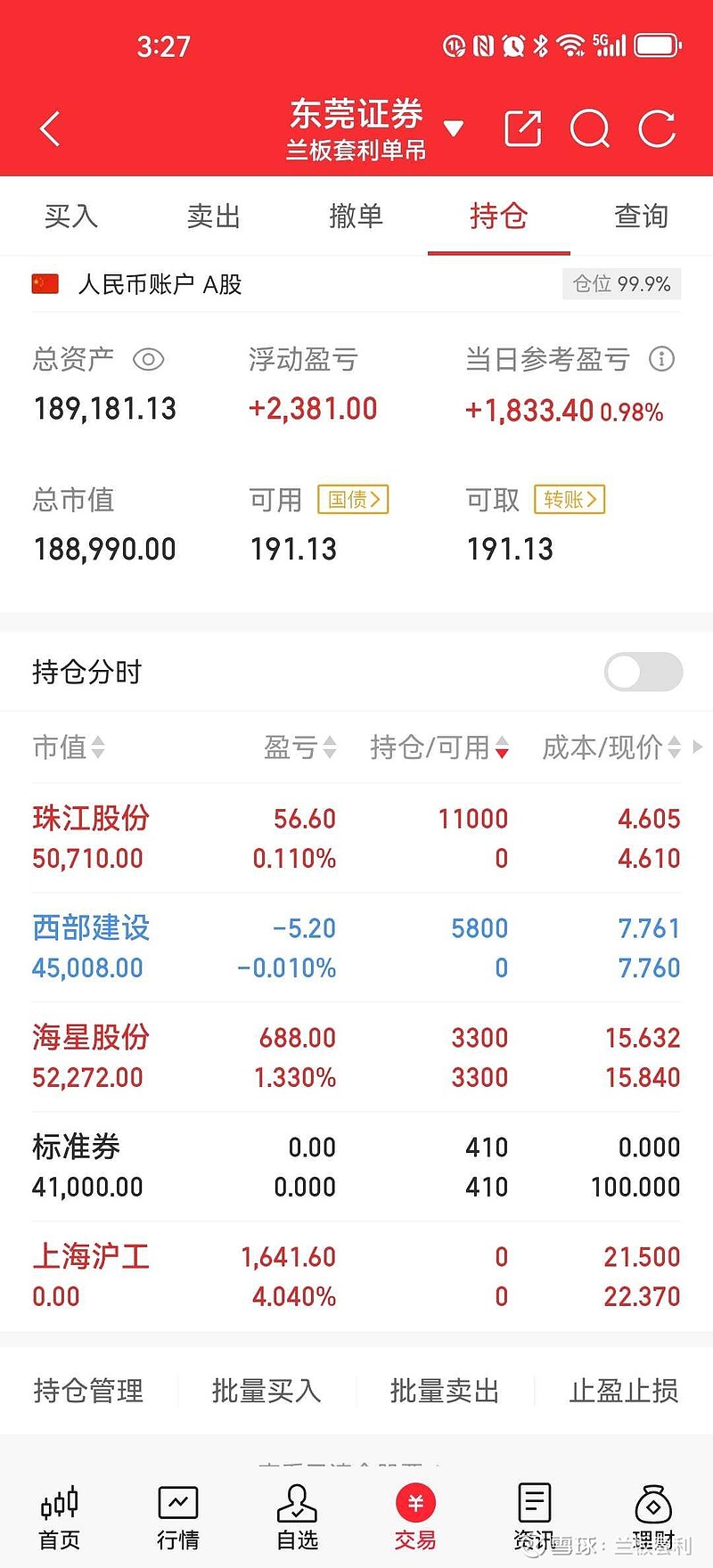
Task: Hide total assets with the eye icon
Action: [149, 360]
